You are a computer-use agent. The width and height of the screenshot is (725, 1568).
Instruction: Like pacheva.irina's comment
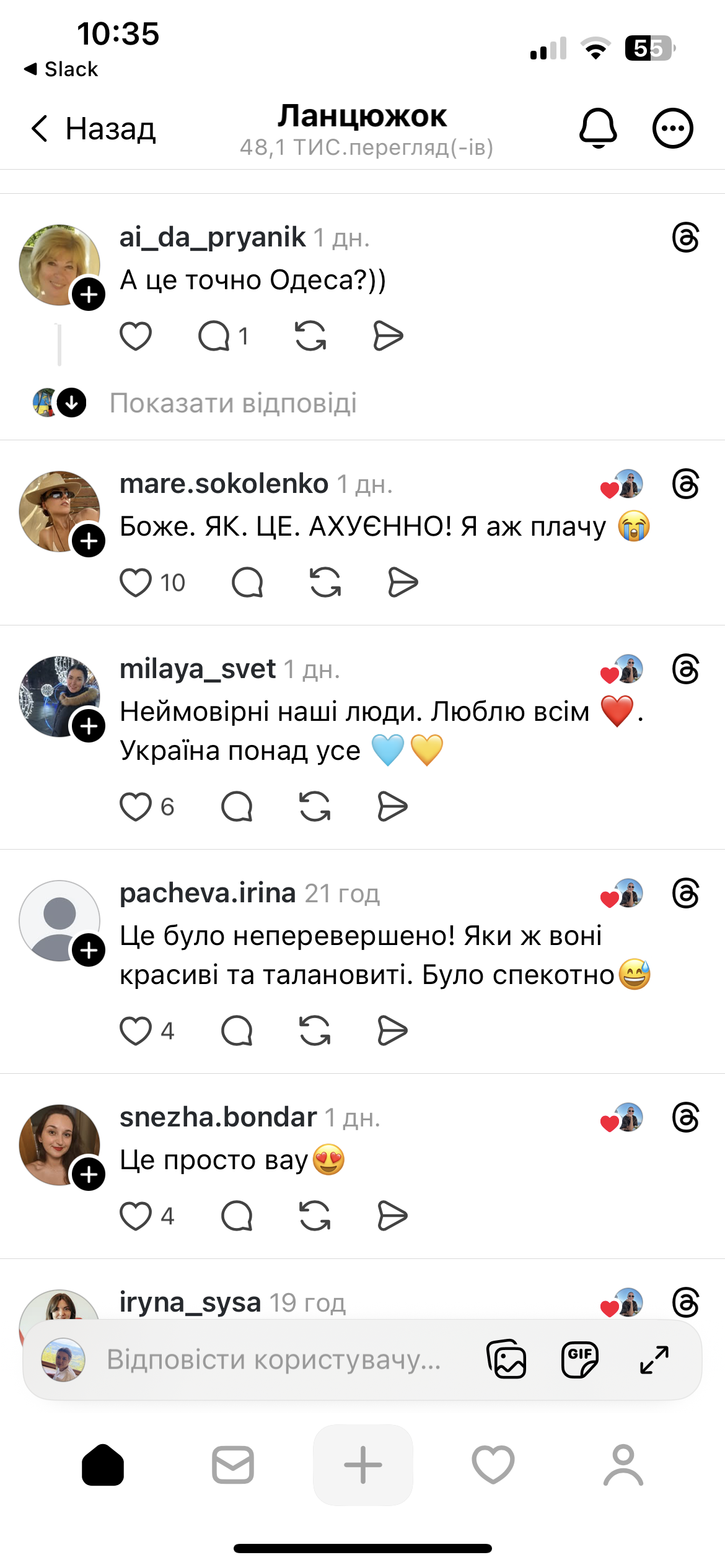(x=136, y=1031)
